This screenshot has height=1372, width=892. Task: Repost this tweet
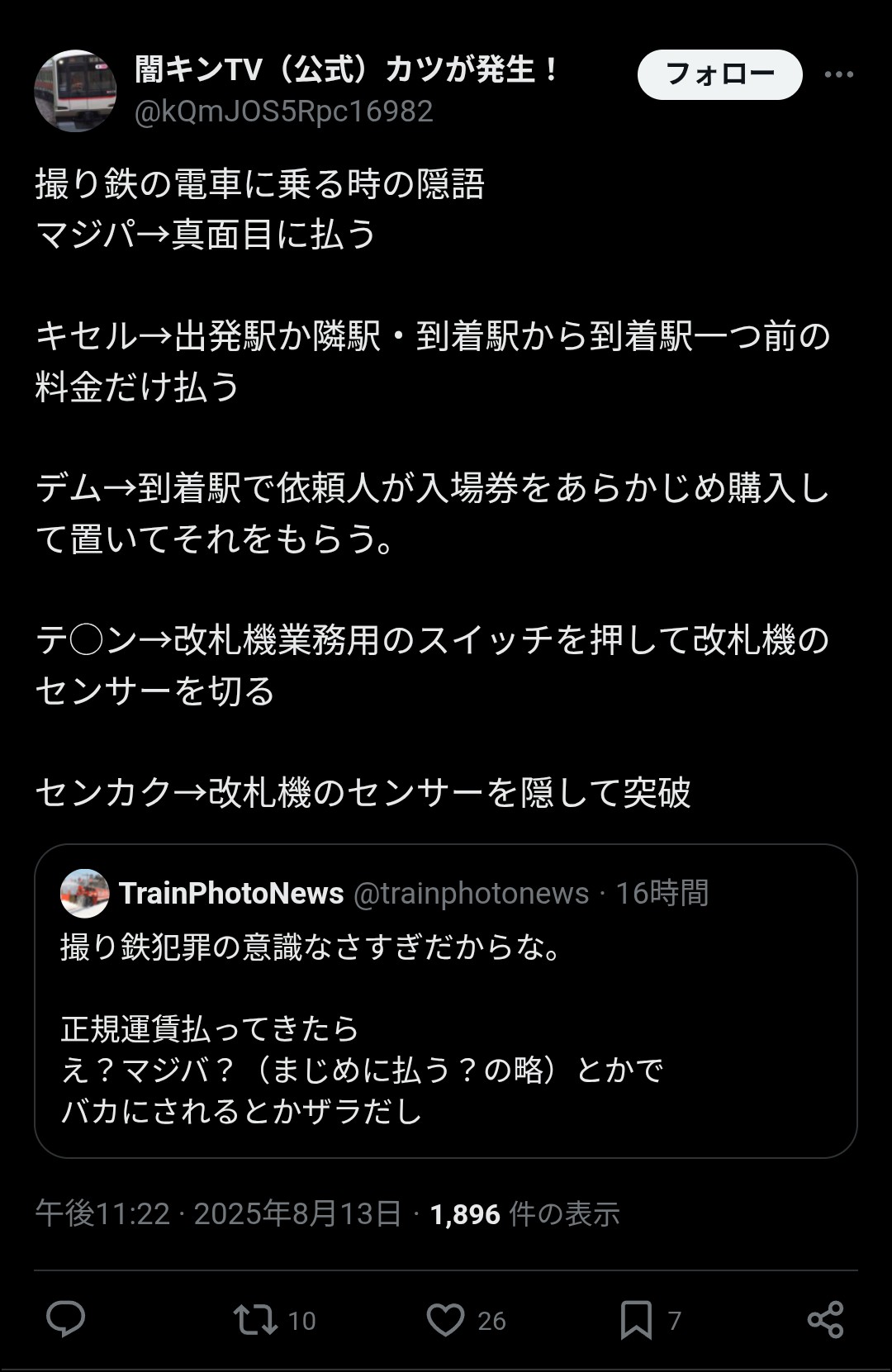pyautogui.click(x=256, y=1319)
